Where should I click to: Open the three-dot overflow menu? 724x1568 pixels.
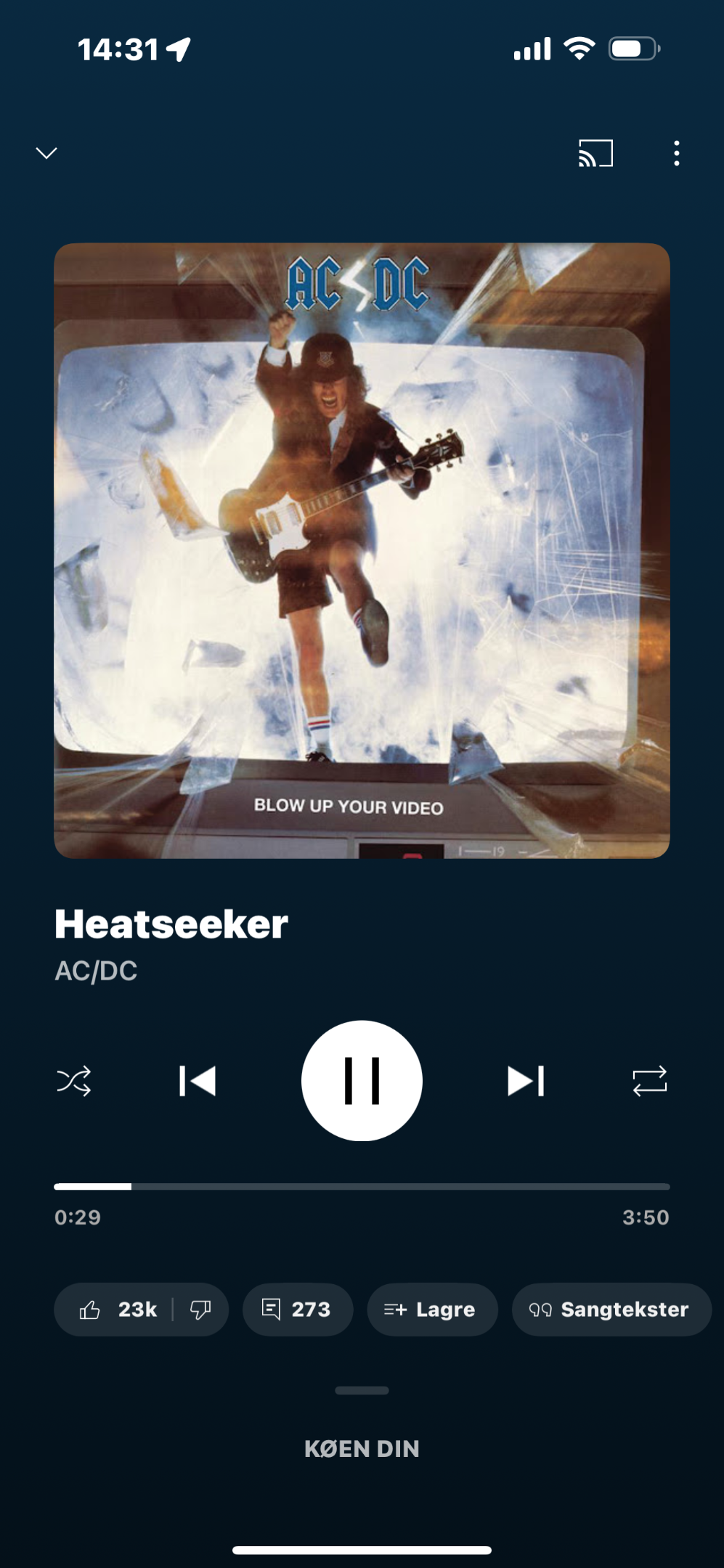click(x=677, y=153)
